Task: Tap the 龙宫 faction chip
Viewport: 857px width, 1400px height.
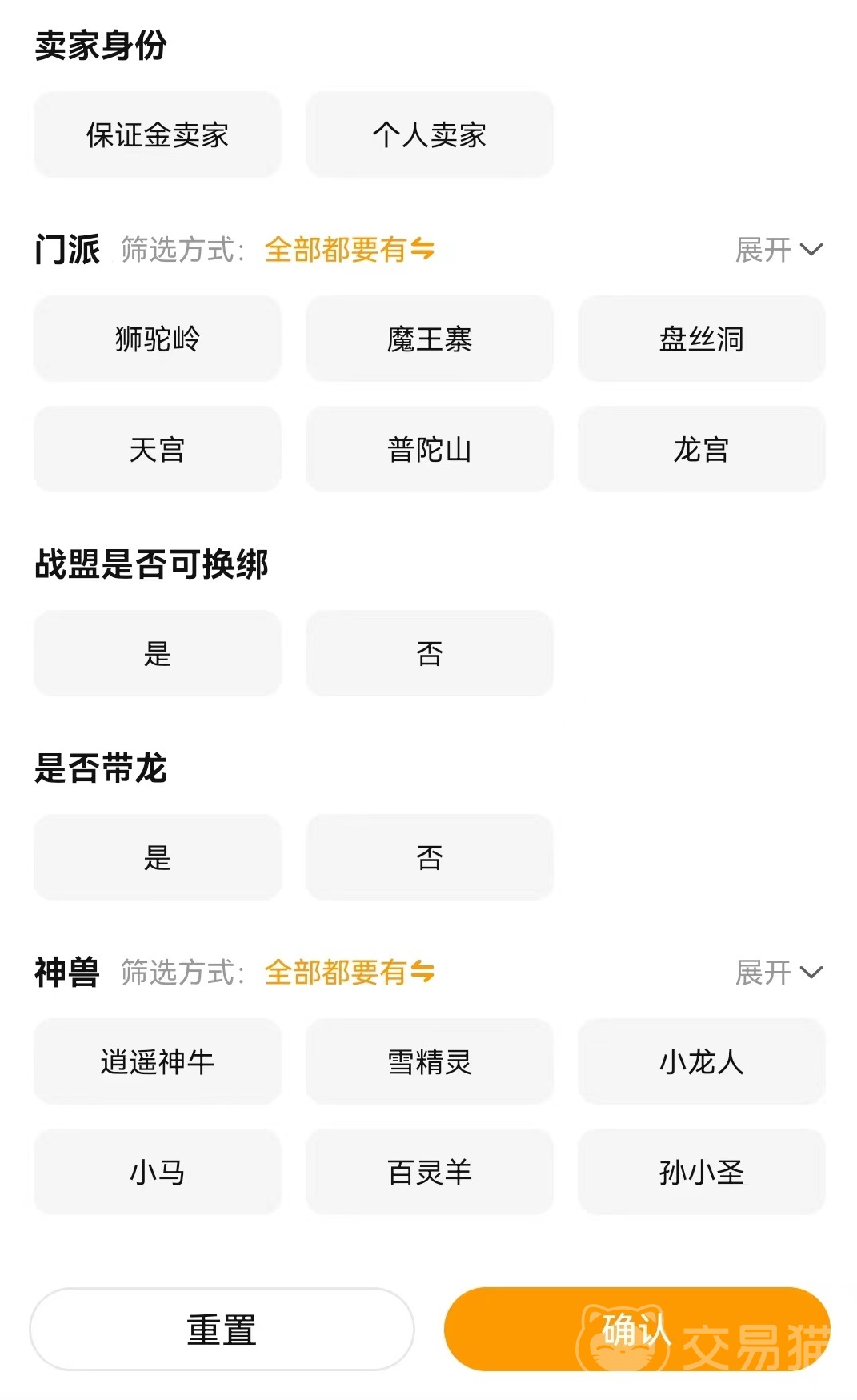Action: tap(701, 449)
